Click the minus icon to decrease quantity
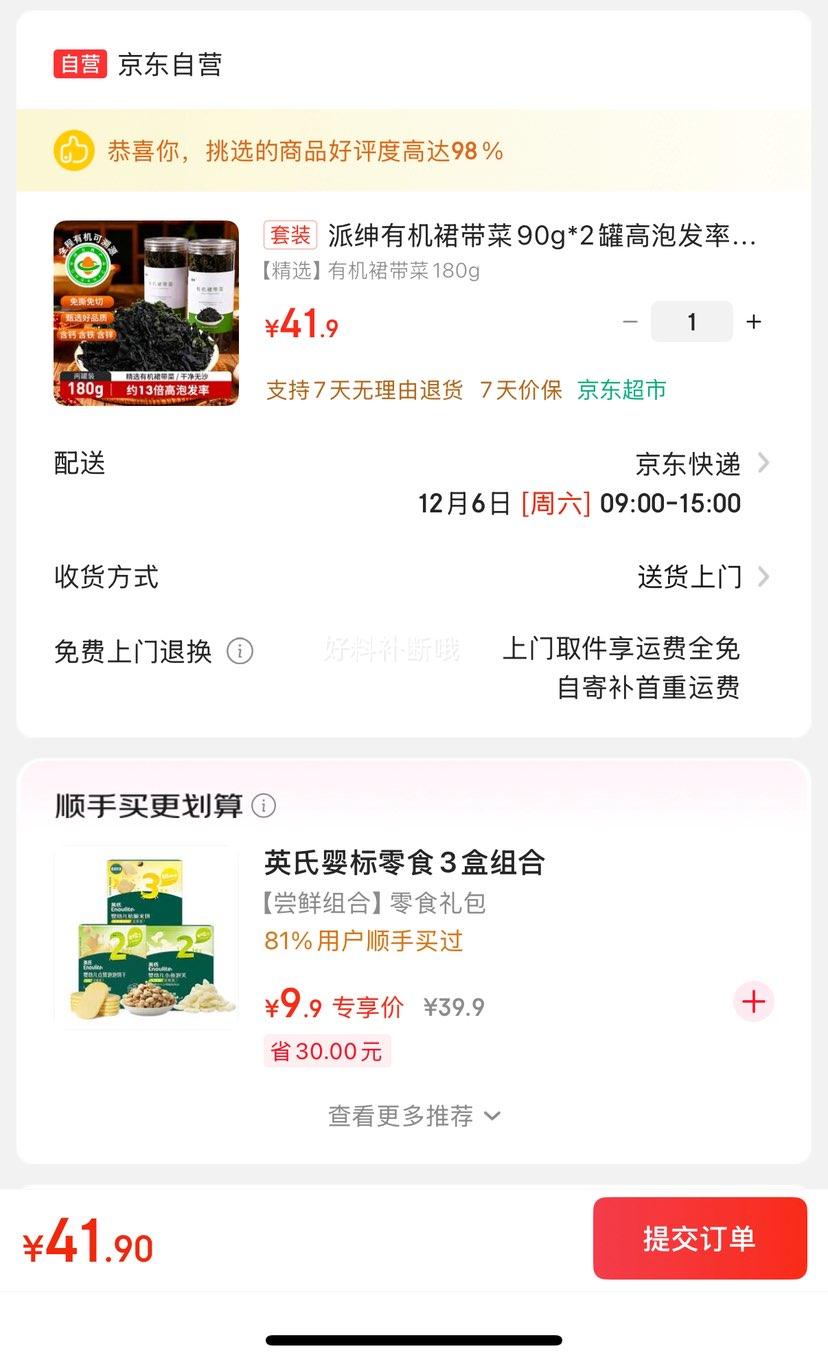Viewport: 828px width, 1362px height. (630, 321)
